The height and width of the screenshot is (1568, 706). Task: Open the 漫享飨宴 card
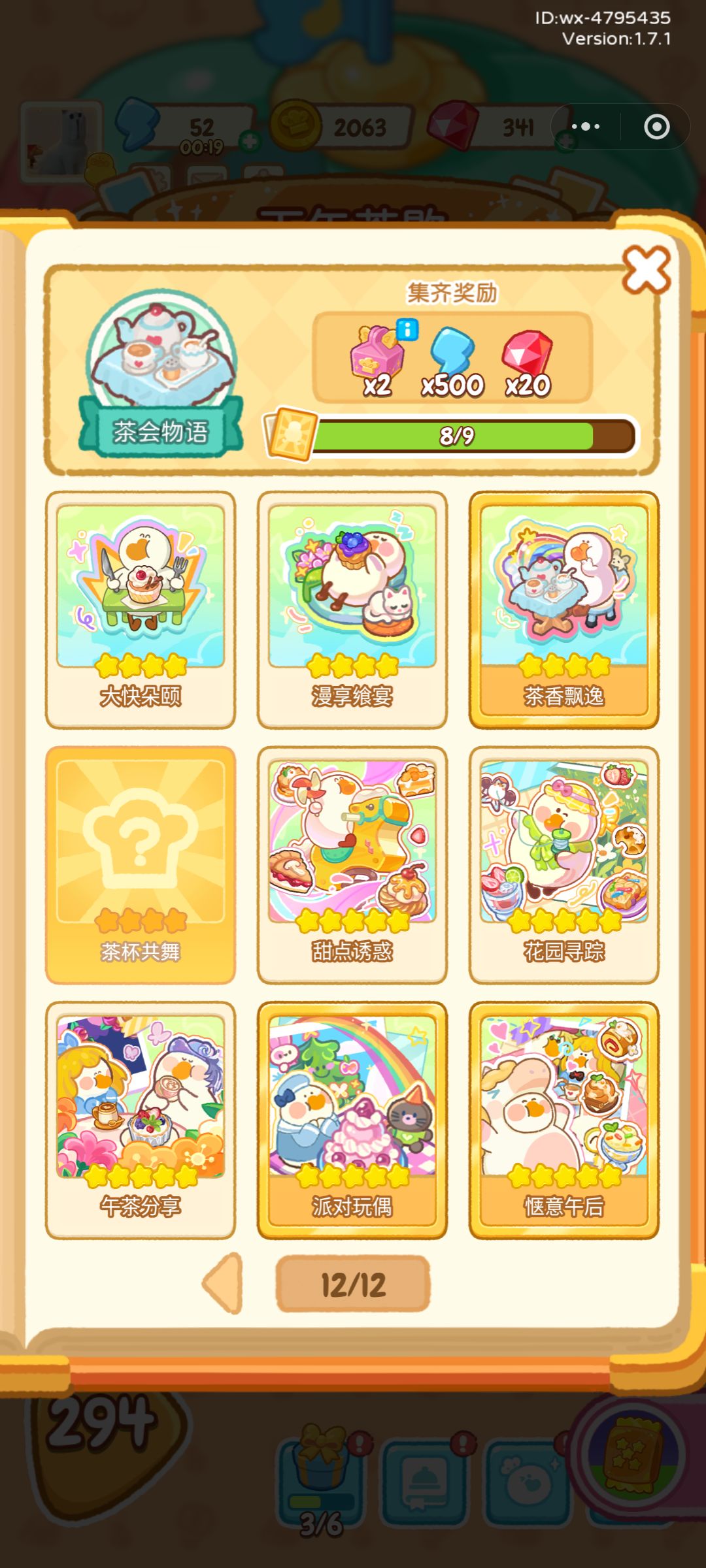[352, 610]
